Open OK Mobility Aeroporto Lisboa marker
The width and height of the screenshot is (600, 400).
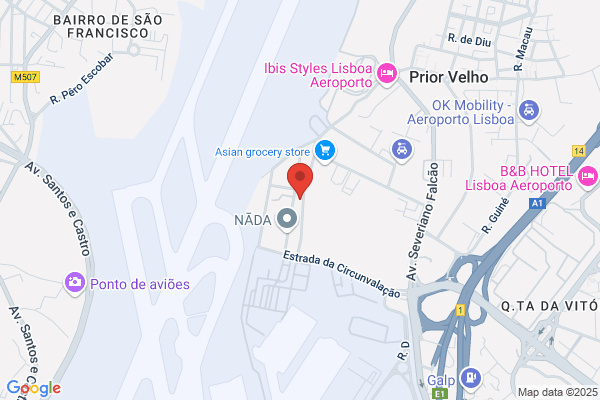[529, 111]
